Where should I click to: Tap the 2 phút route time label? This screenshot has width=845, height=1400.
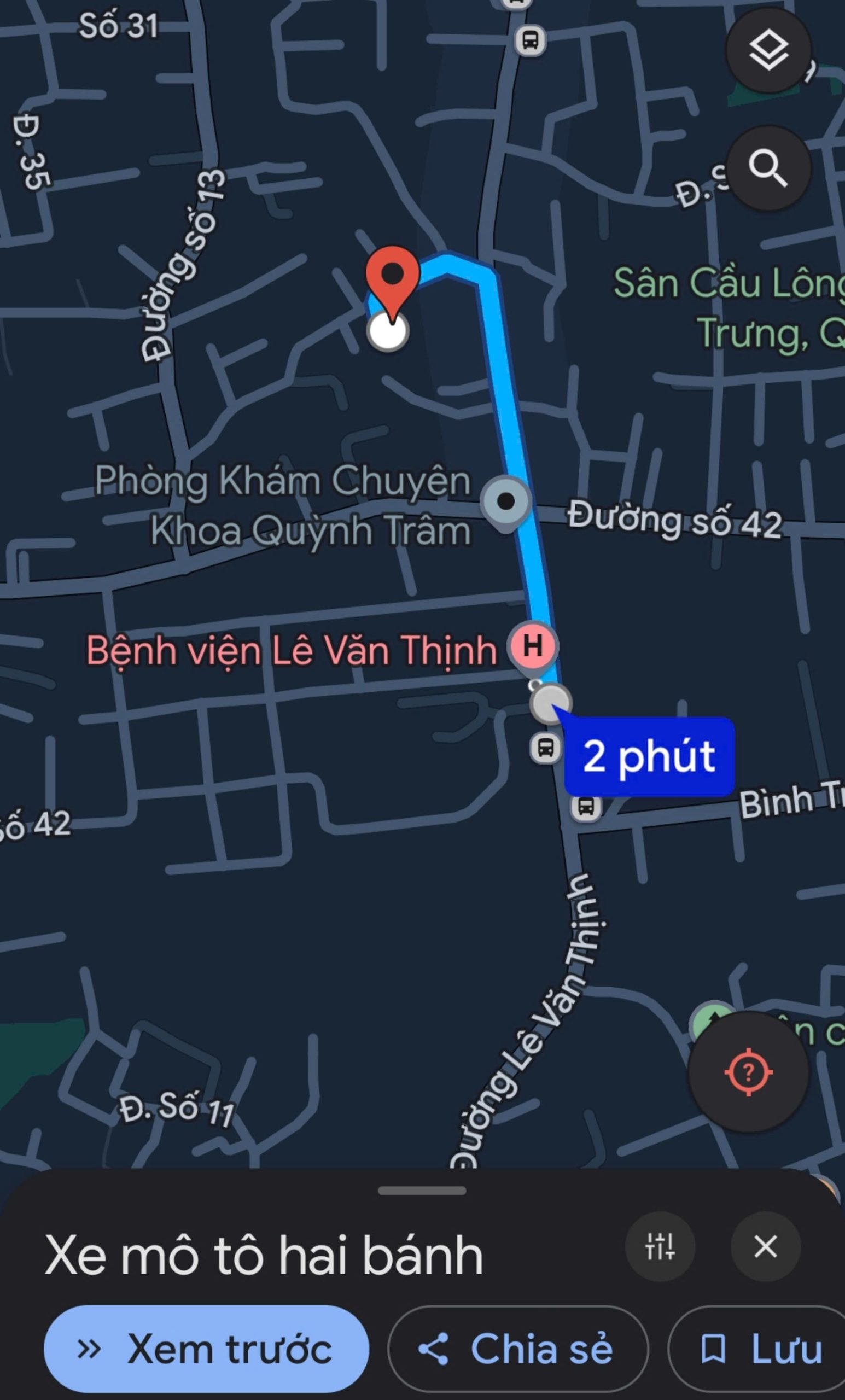pos(649,756)
